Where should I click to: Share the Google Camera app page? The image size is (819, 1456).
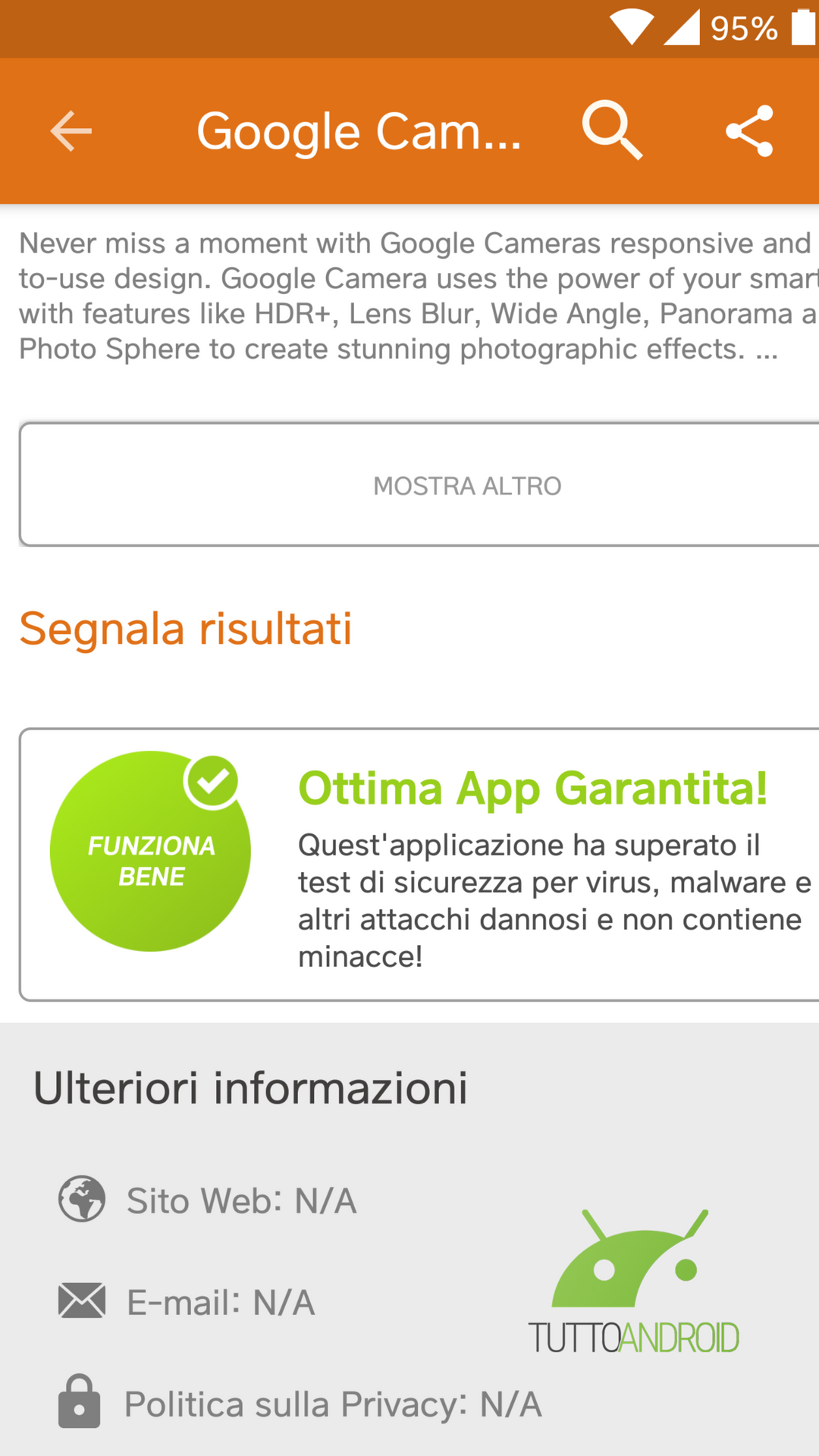749,131
